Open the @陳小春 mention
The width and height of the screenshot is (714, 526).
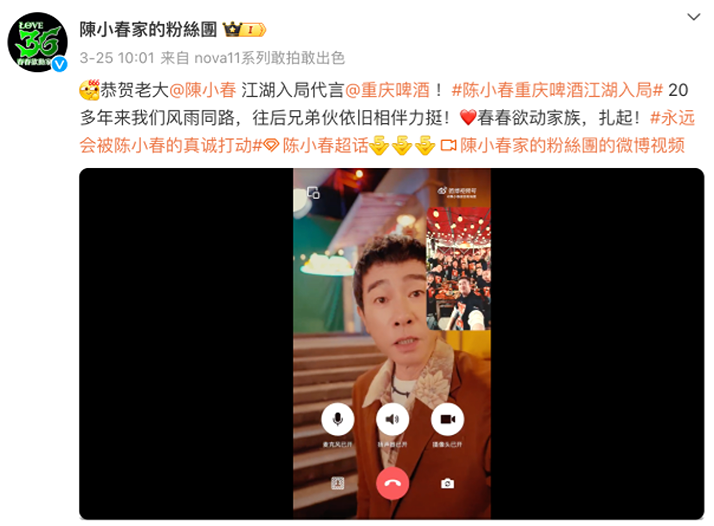(196, 90)
